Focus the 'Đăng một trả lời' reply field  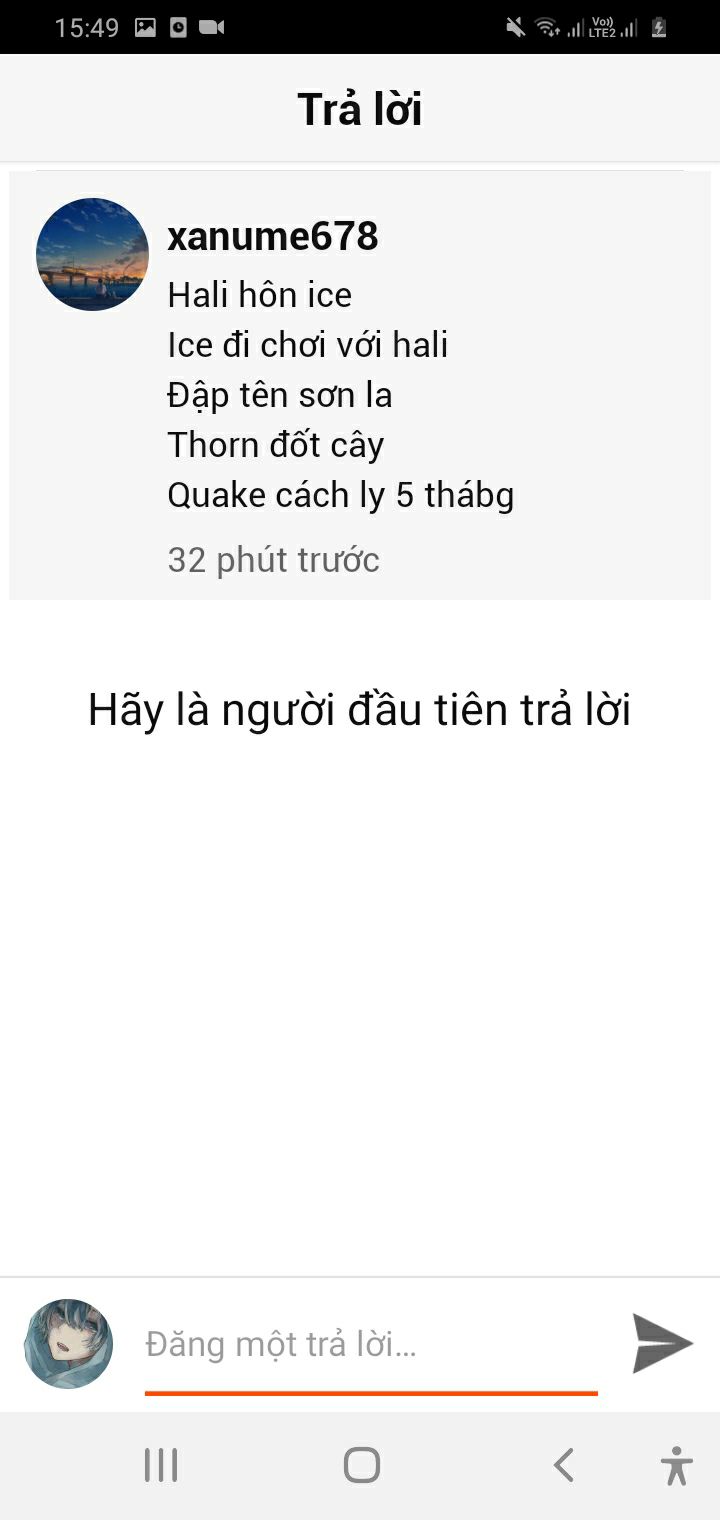(370, 1345)
